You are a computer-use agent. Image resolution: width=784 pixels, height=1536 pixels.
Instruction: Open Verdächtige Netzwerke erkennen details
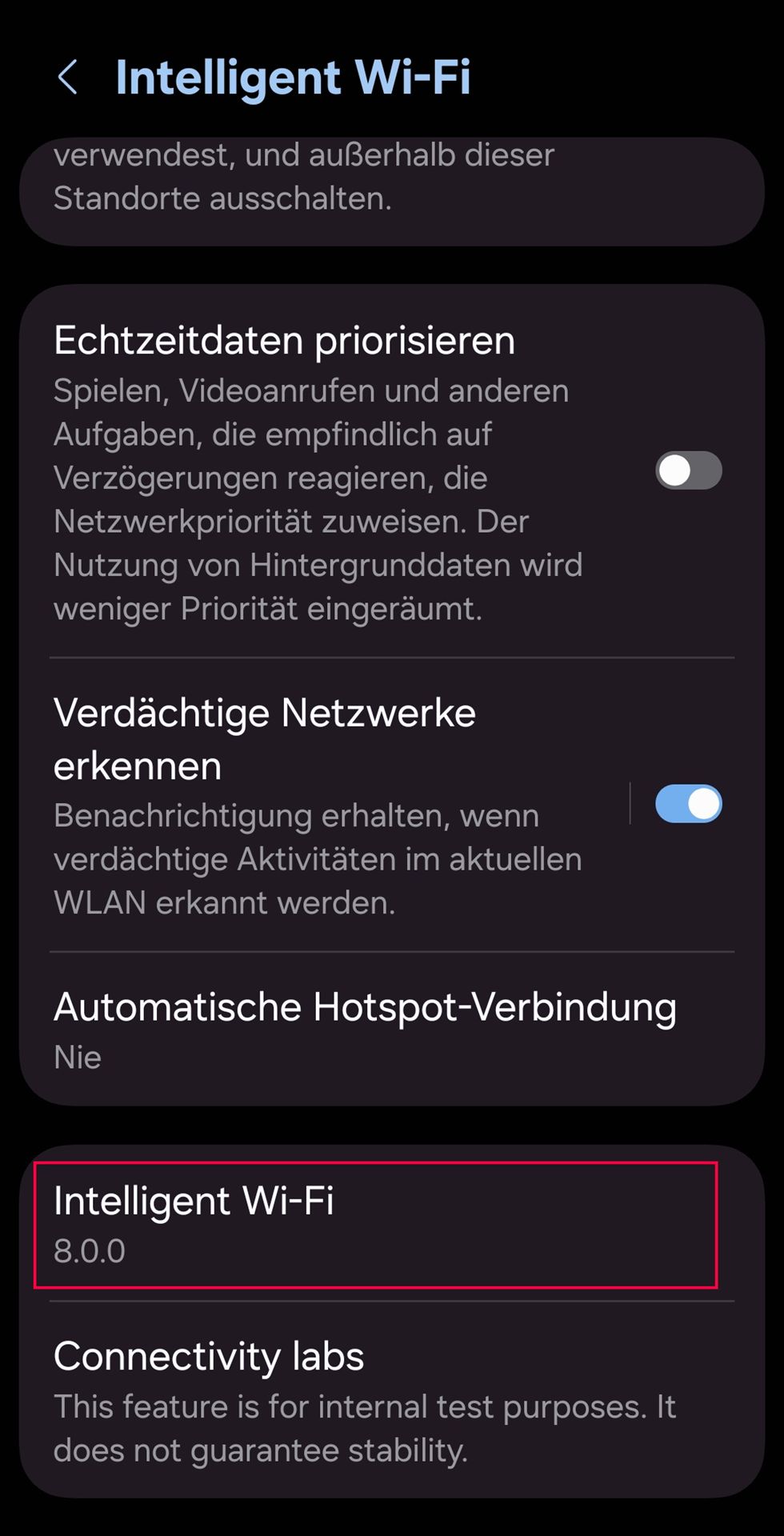pyautogui.click(x=320, y=804)
